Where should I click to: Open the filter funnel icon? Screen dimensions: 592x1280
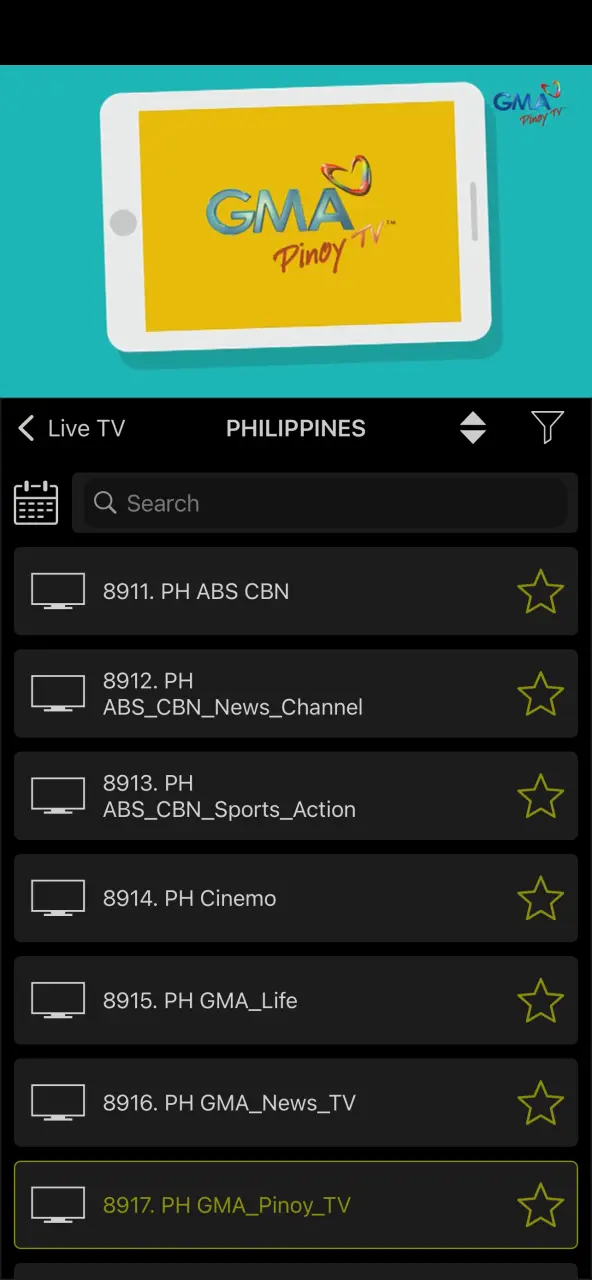[x=547, y=428]
